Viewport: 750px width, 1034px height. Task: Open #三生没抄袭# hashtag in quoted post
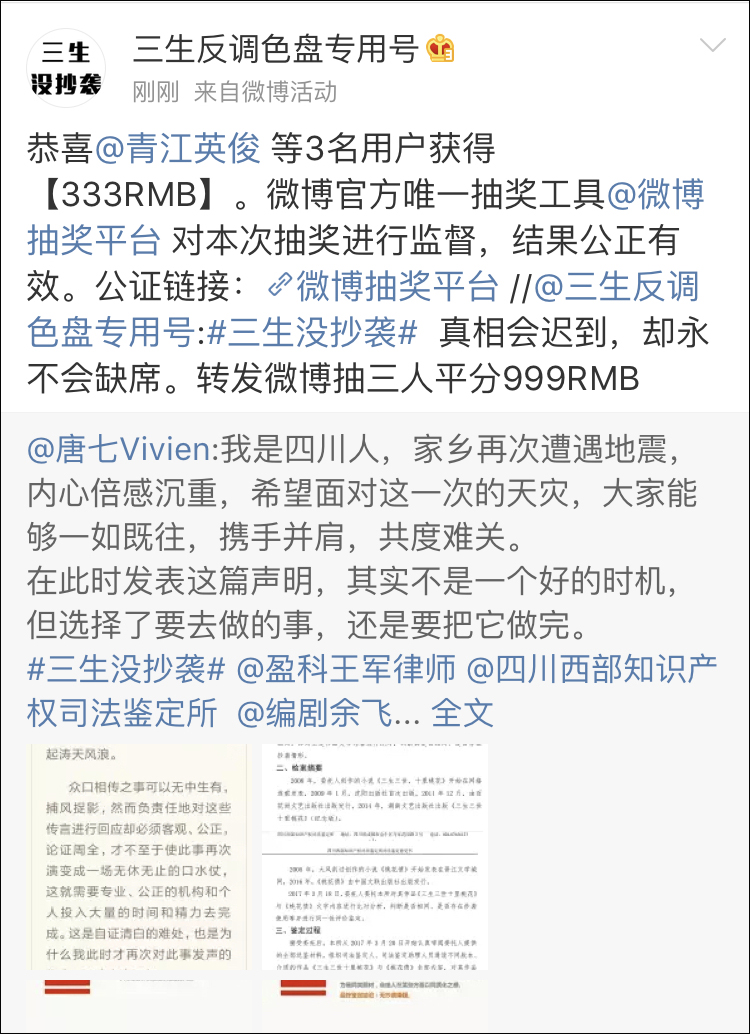[x=126, y=667]
